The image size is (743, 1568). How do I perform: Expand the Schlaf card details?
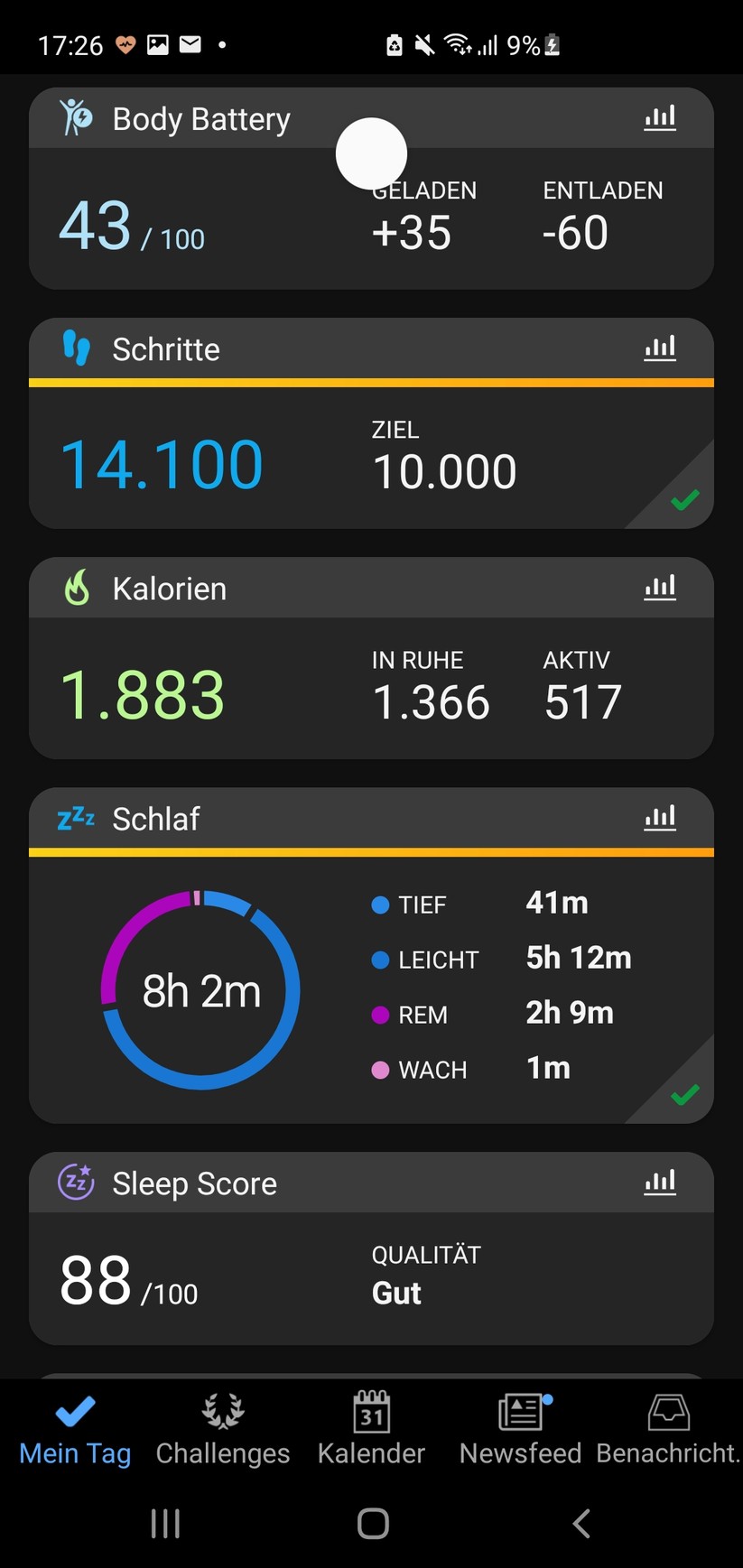click(x=372, y=988)
